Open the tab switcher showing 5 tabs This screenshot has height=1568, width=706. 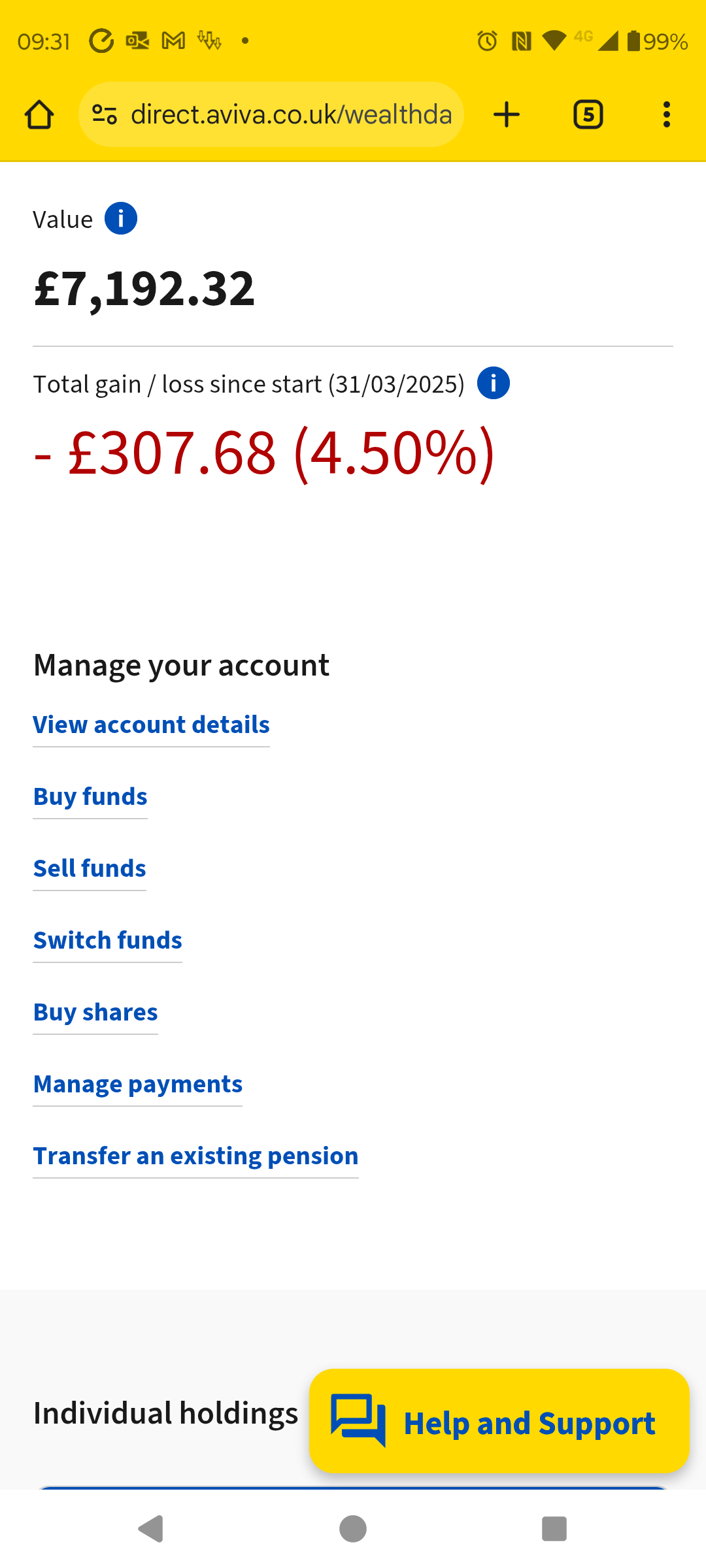click(x=588, y=115)
